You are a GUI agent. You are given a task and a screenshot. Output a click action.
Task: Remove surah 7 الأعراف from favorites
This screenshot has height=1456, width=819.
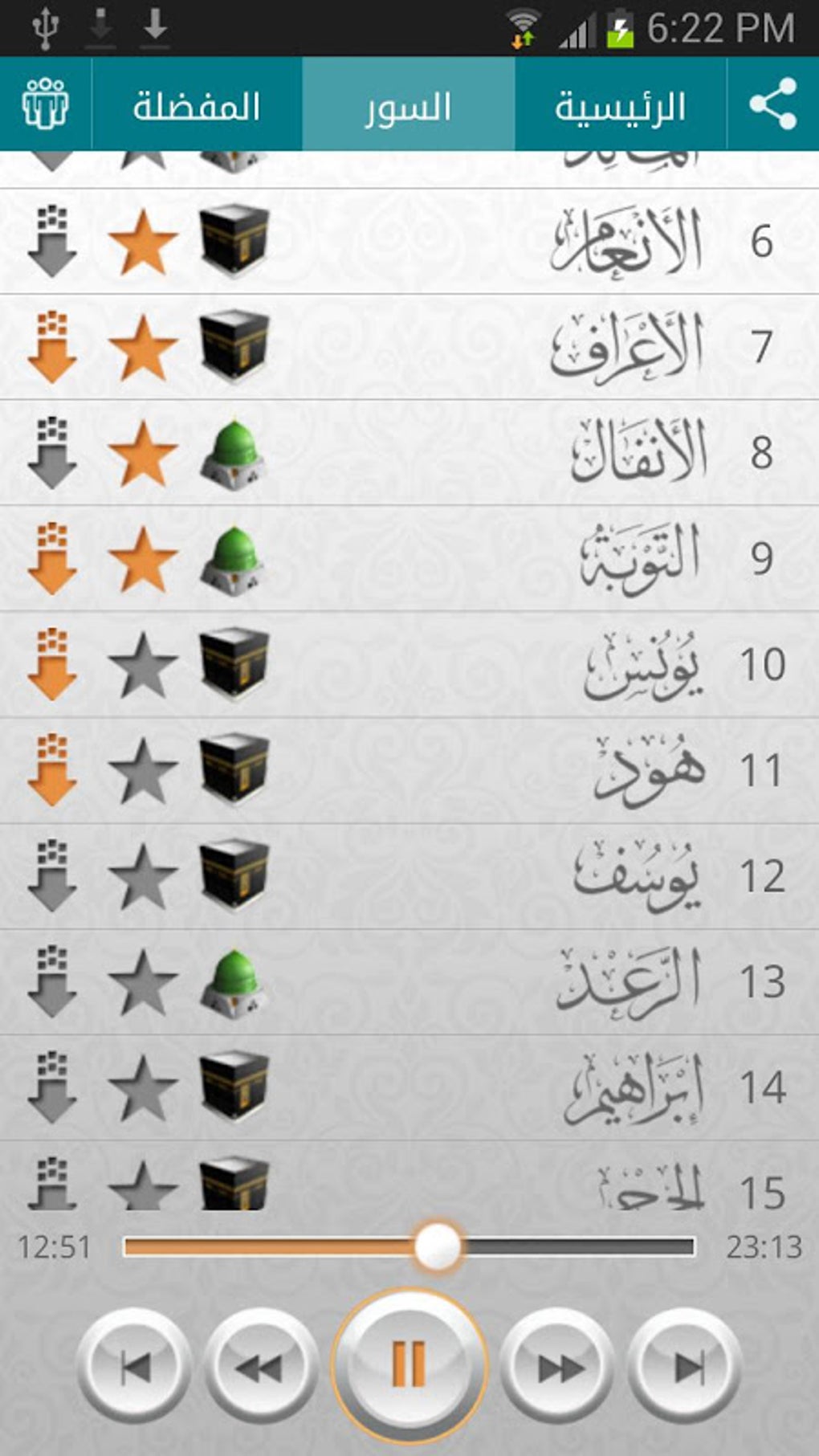click(142, 347)
